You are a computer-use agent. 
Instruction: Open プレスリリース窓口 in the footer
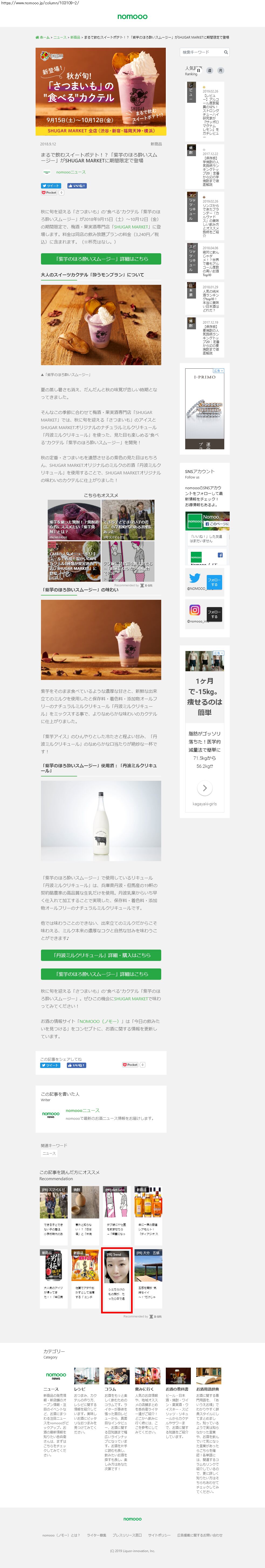click(x=127, y=1535)
